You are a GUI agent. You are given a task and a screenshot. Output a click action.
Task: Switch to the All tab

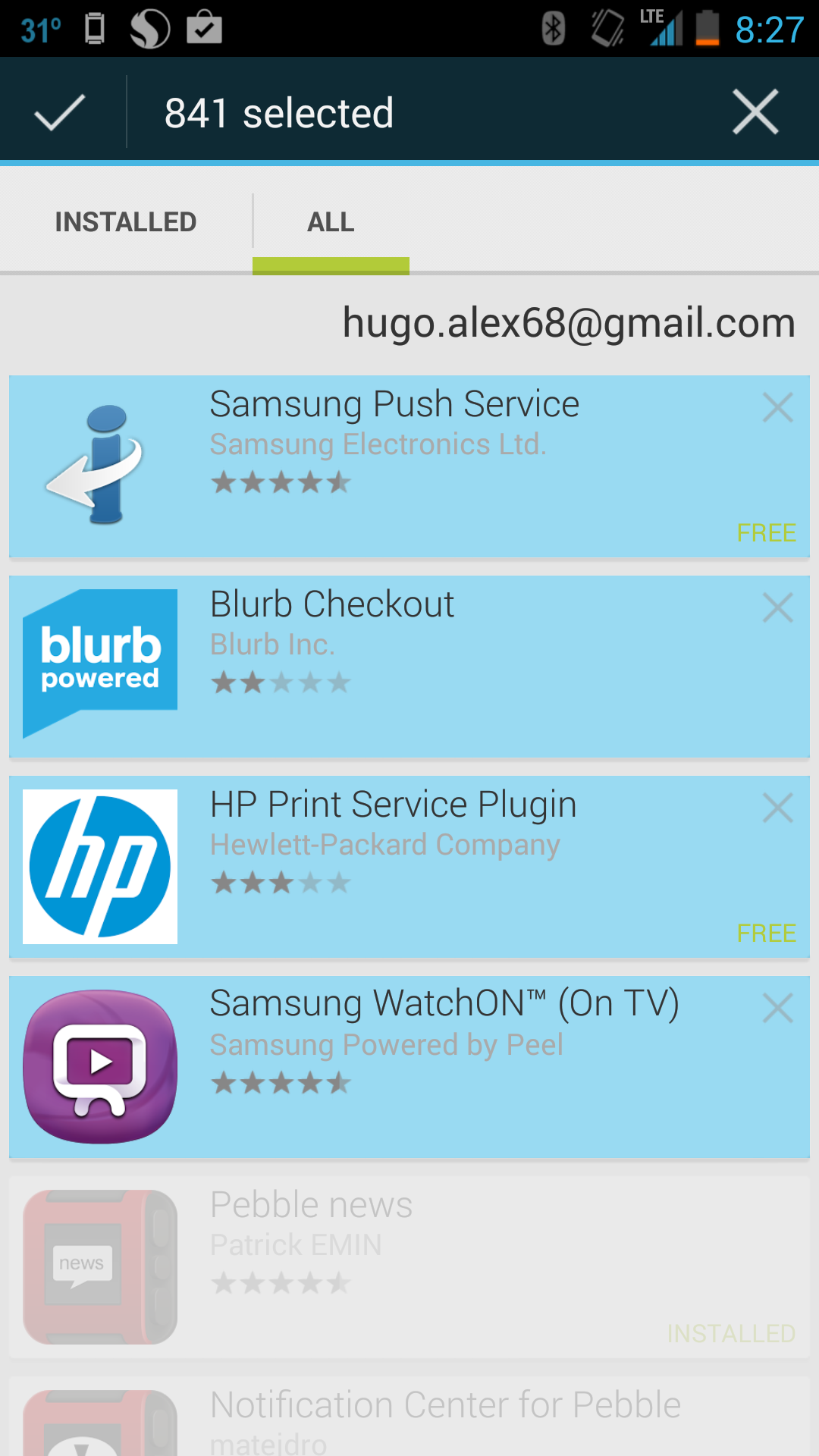coord(331,222)
